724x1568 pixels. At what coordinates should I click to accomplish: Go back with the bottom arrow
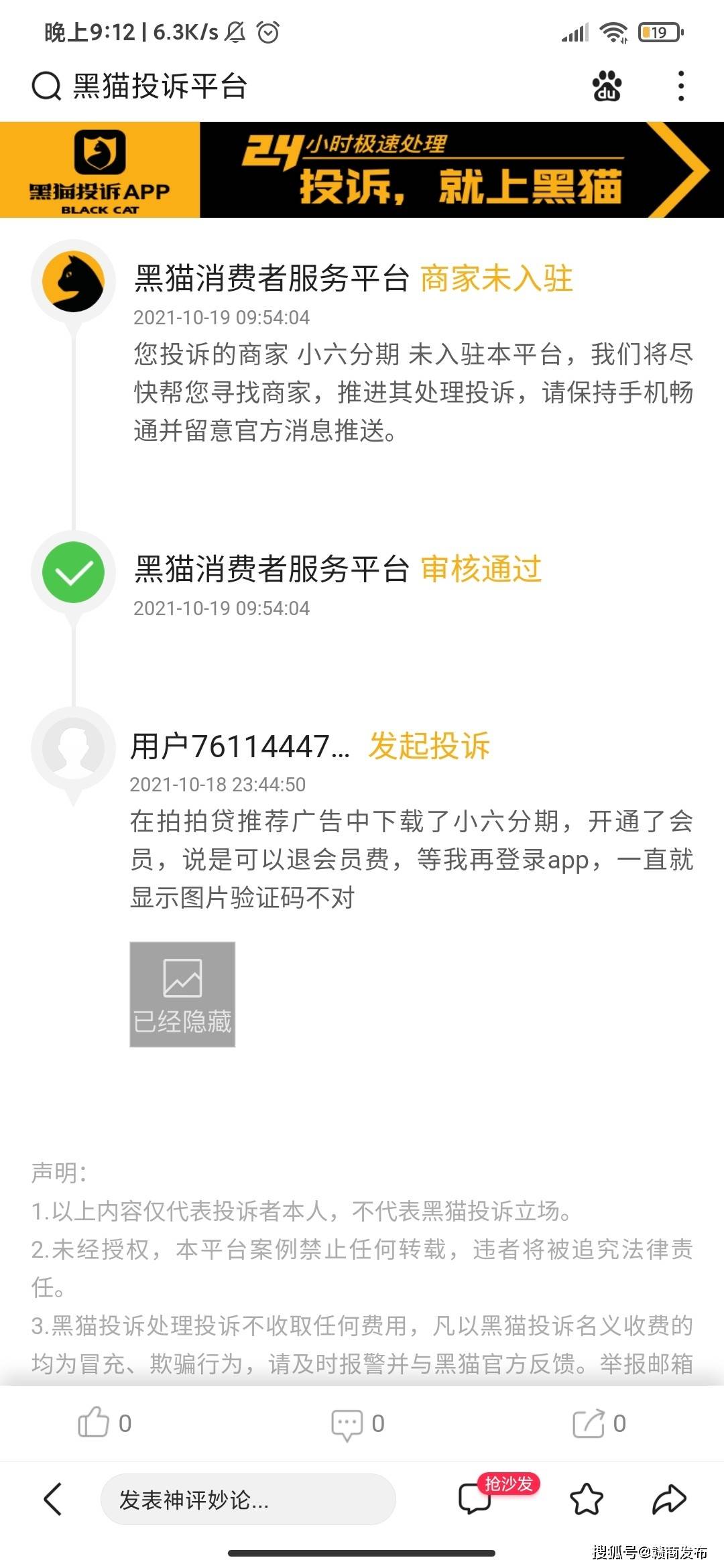click(53, 1500)
